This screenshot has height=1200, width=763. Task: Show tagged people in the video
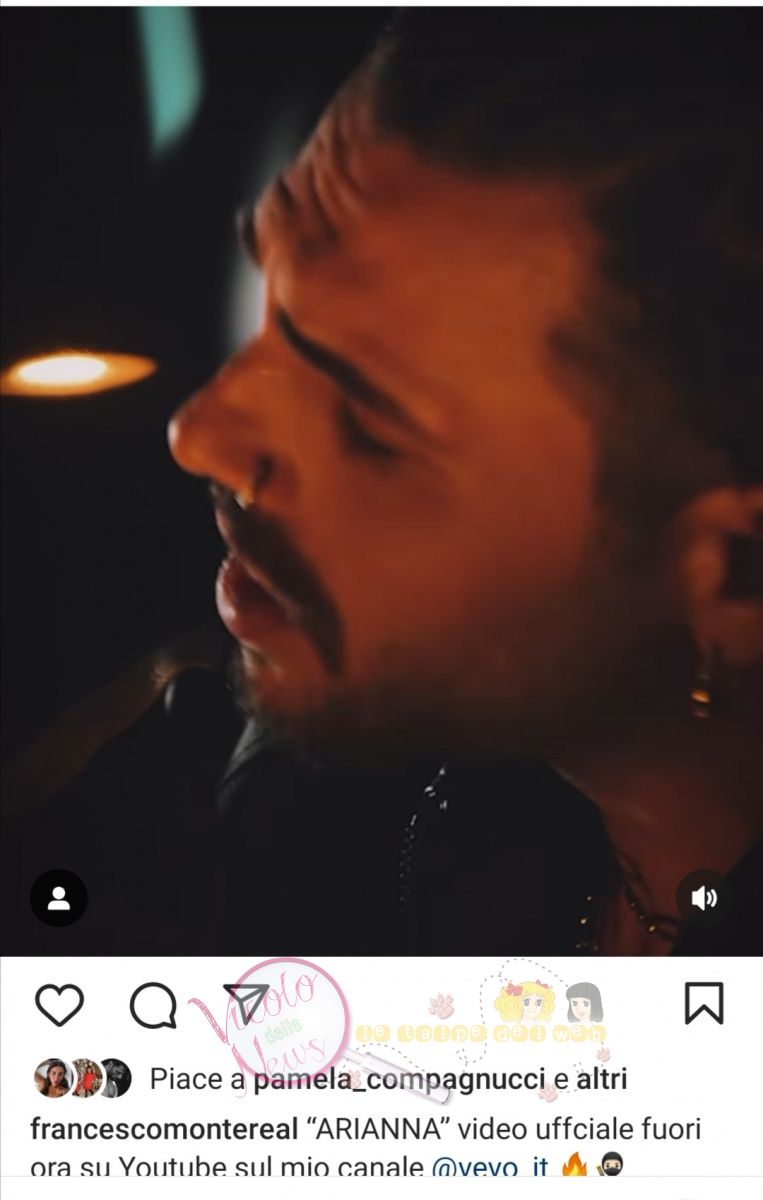59,898
